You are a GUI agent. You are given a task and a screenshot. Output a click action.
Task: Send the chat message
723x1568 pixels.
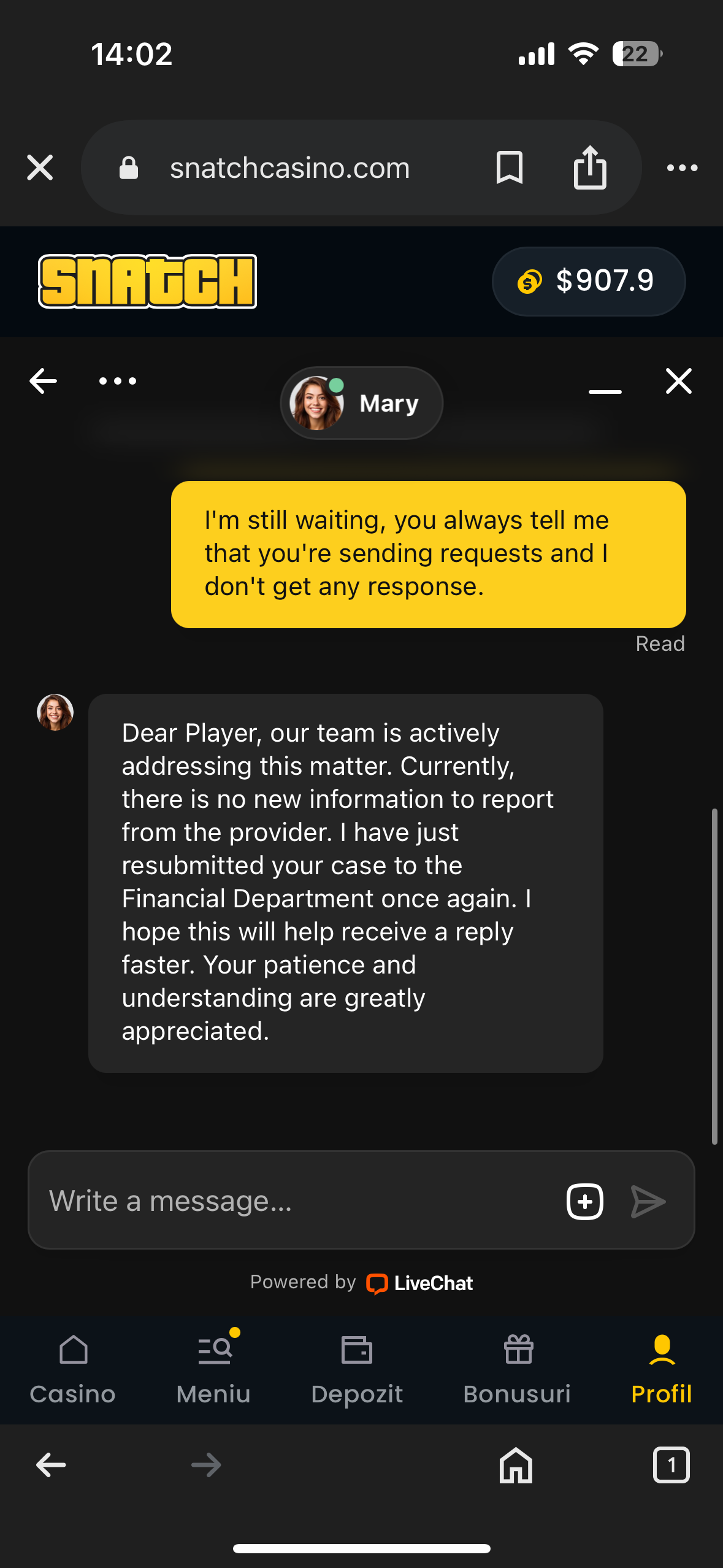pos(648,1201)
